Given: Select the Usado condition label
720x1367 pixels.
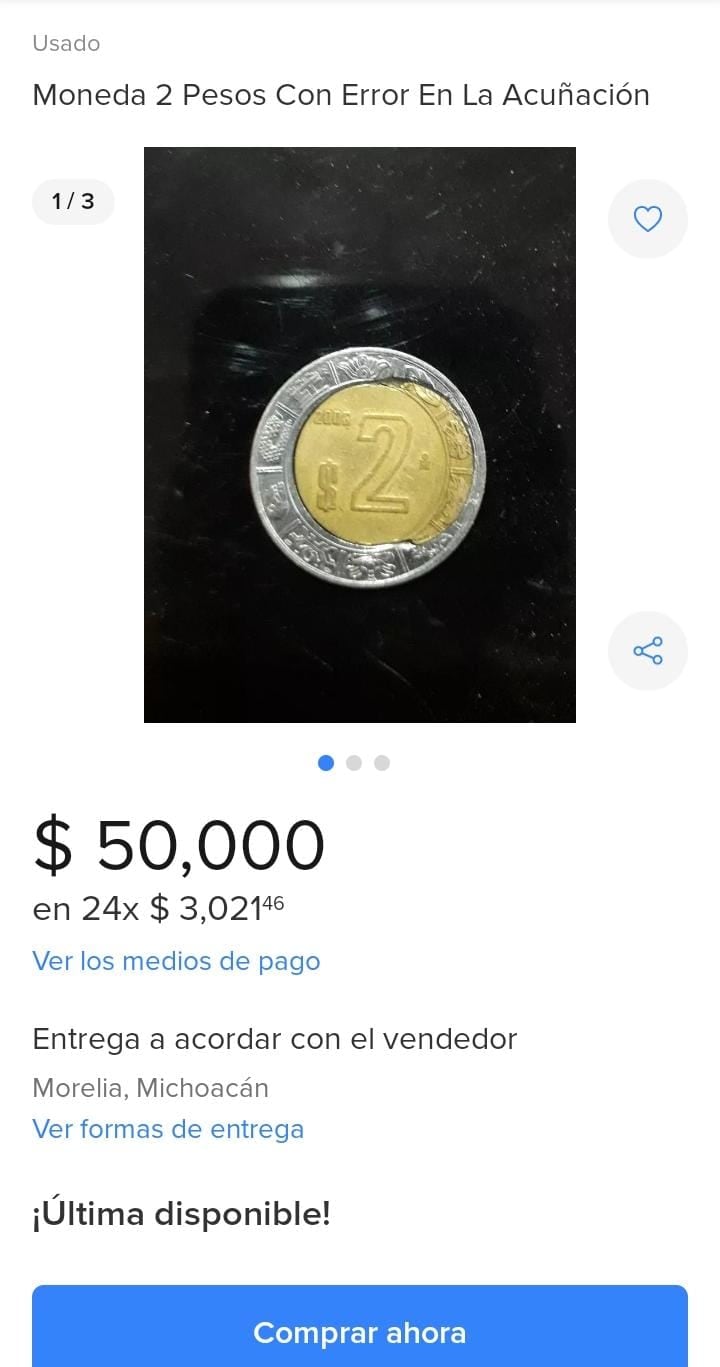Looking at the screenshot, I should (65, 43).
